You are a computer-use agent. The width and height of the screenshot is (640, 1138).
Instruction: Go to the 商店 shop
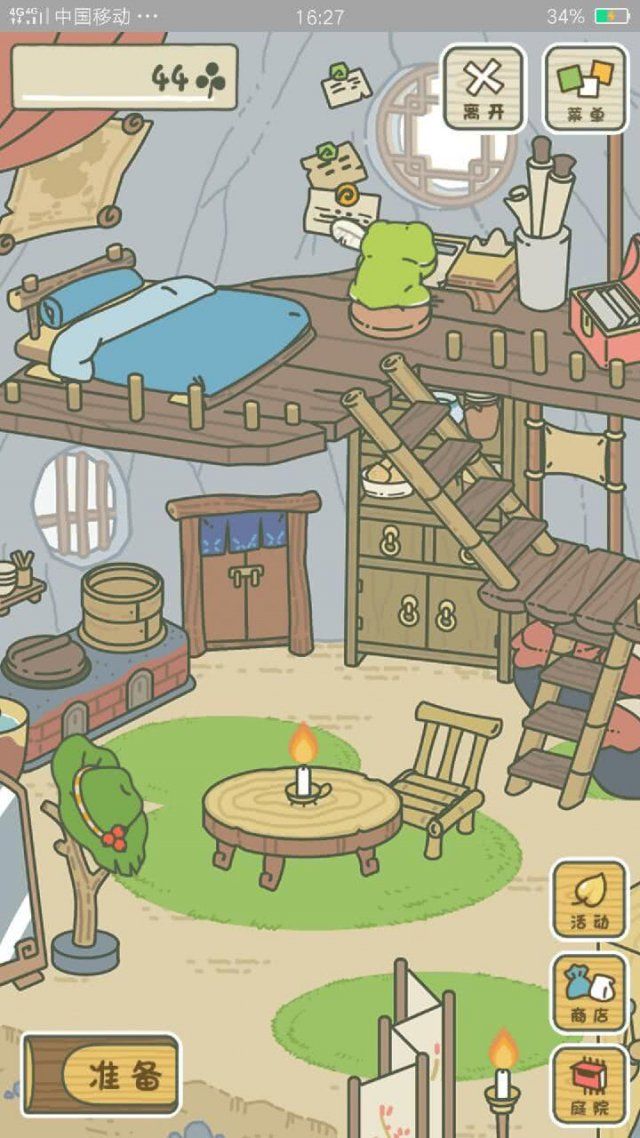coord(590,991)
